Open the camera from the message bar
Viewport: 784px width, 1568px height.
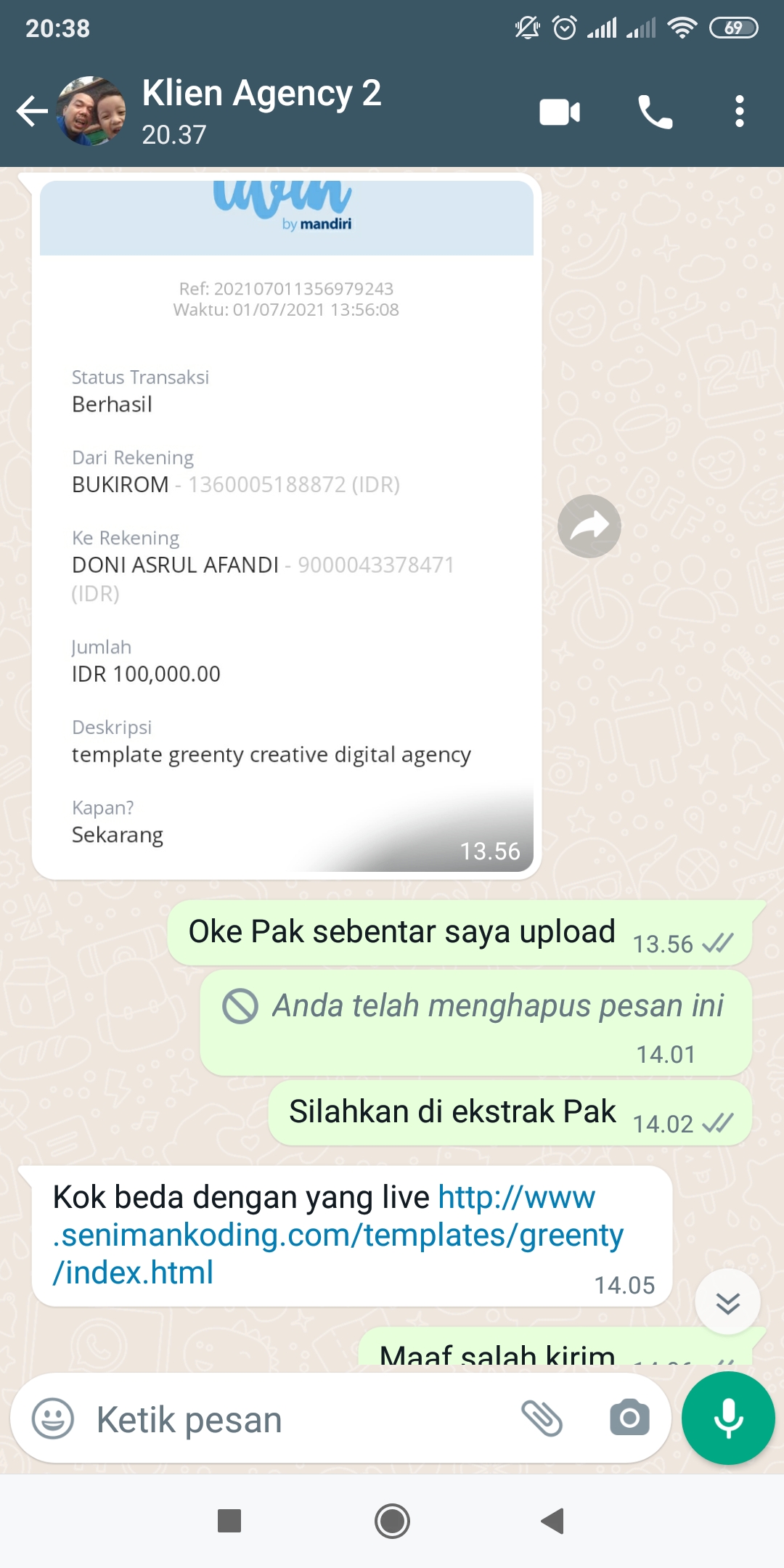(x=629, y=1418)
